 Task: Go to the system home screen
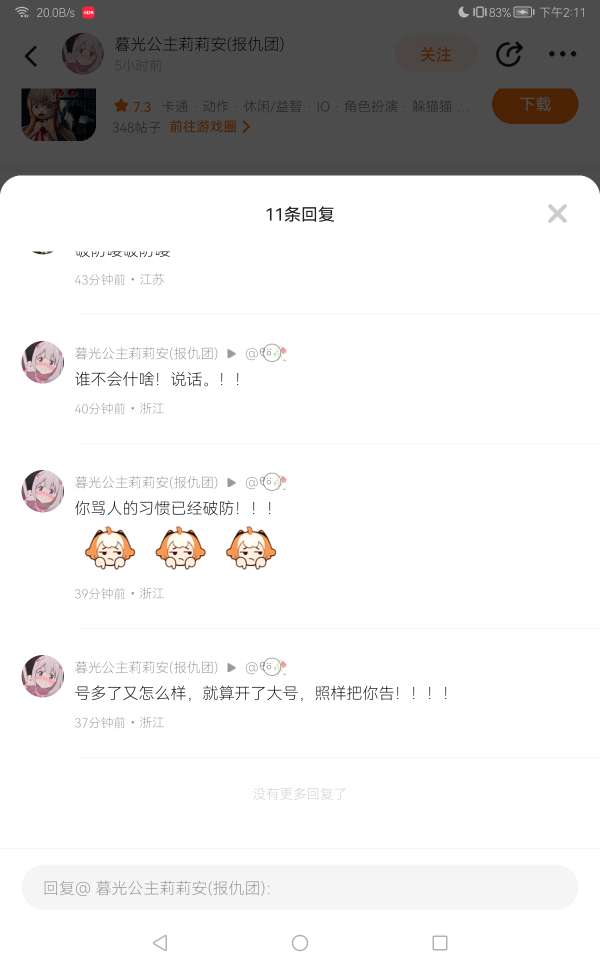300,942
